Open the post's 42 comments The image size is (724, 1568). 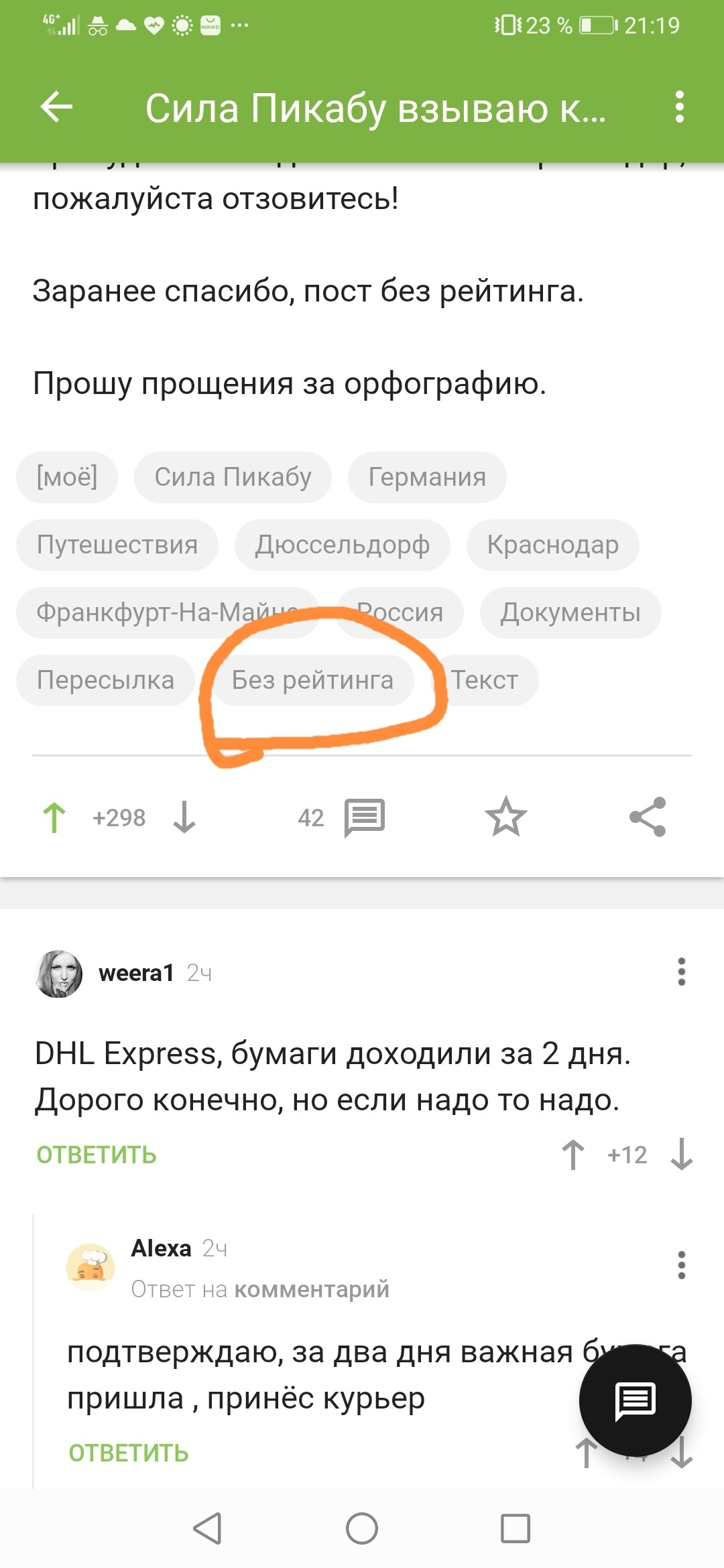point(342,818)
